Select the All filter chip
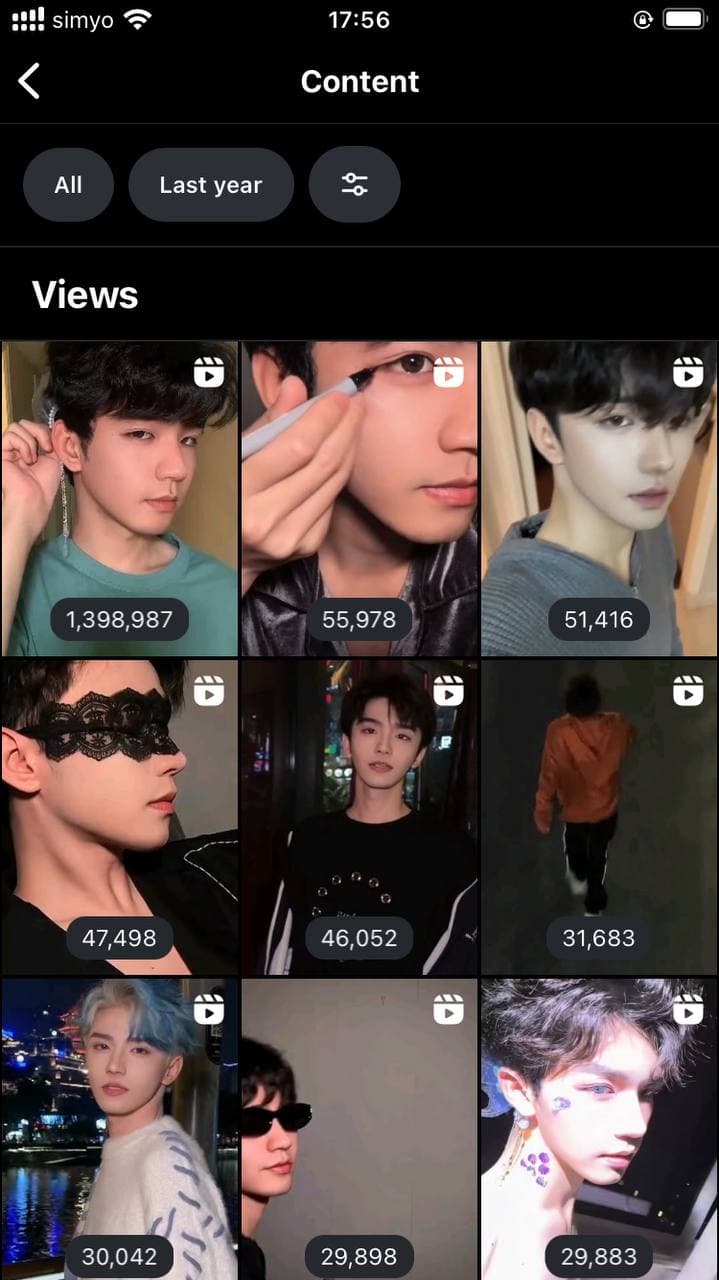This screenshot has height=1280, width=719. (68, 185)
